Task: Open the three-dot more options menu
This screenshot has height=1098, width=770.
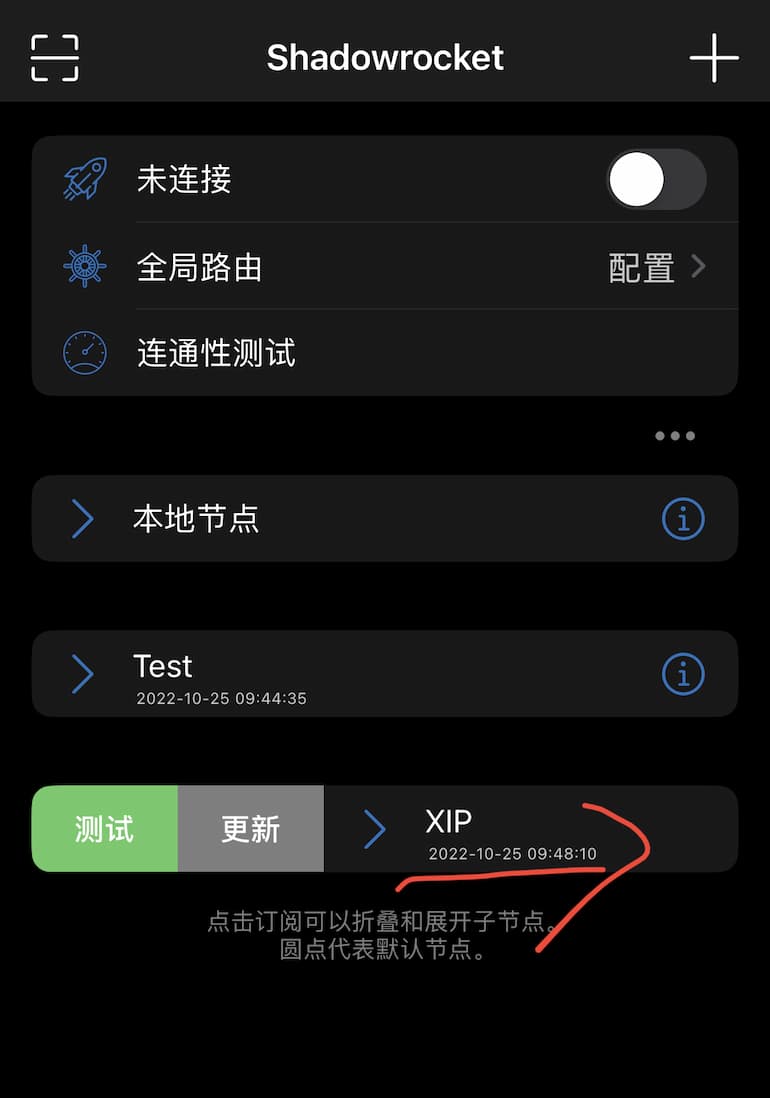Action: (x=674, y=436)
